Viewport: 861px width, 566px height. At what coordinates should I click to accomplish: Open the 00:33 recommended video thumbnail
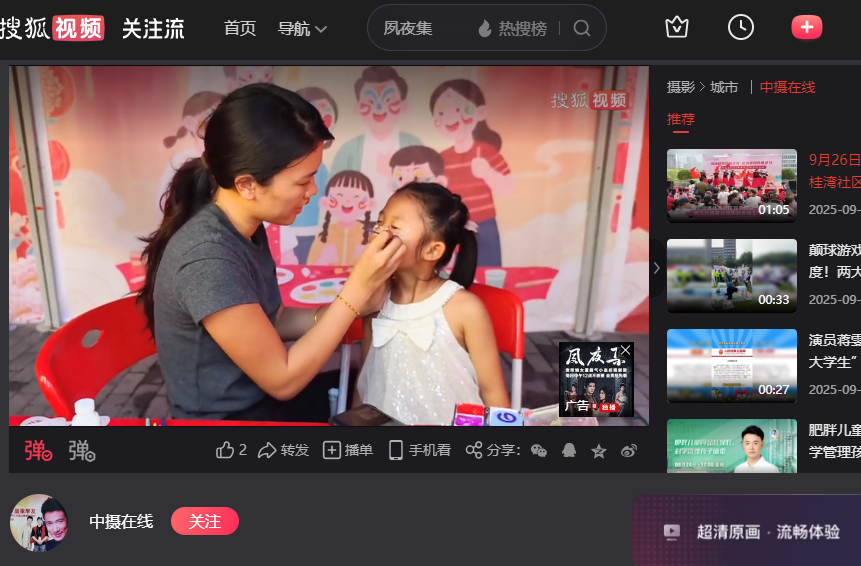tap(731, 276)
